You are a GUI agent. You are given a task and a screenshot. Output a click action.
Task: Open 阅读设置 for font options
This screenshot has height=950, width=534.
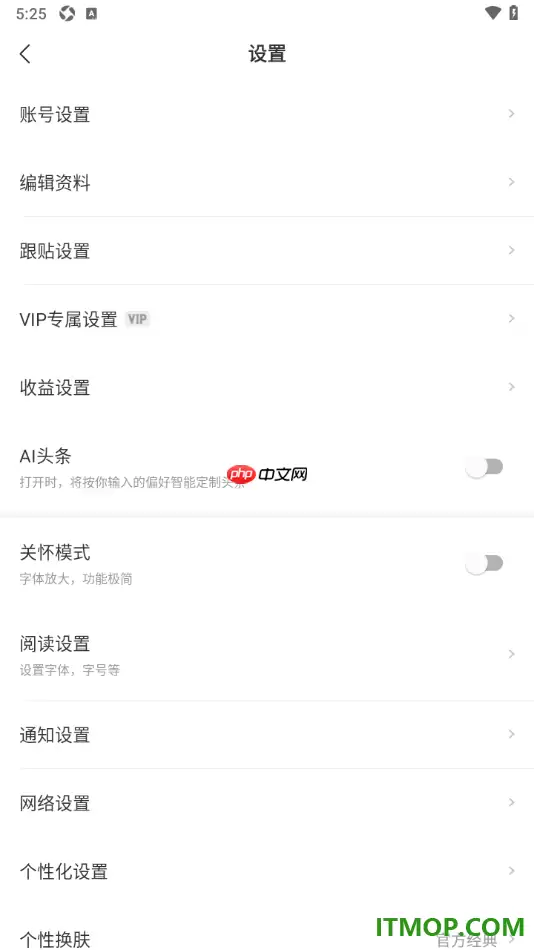tap(267, 654)
